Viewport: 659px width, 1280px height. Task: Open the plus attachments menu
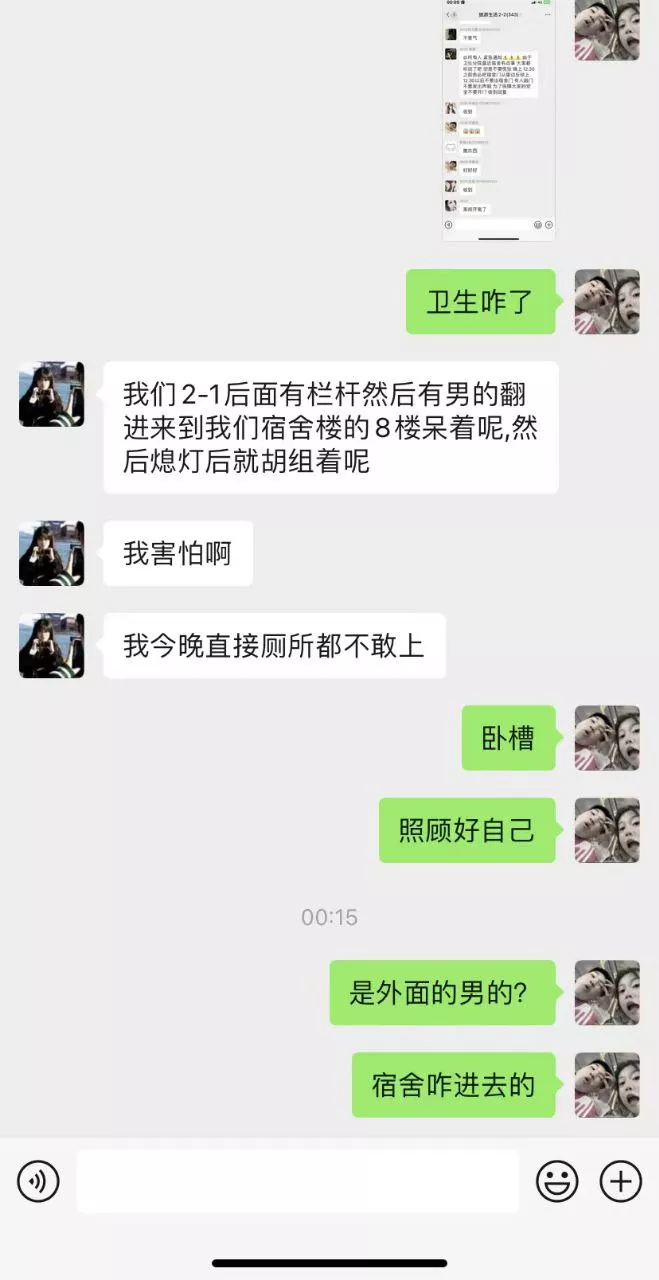coord(620,1182)
